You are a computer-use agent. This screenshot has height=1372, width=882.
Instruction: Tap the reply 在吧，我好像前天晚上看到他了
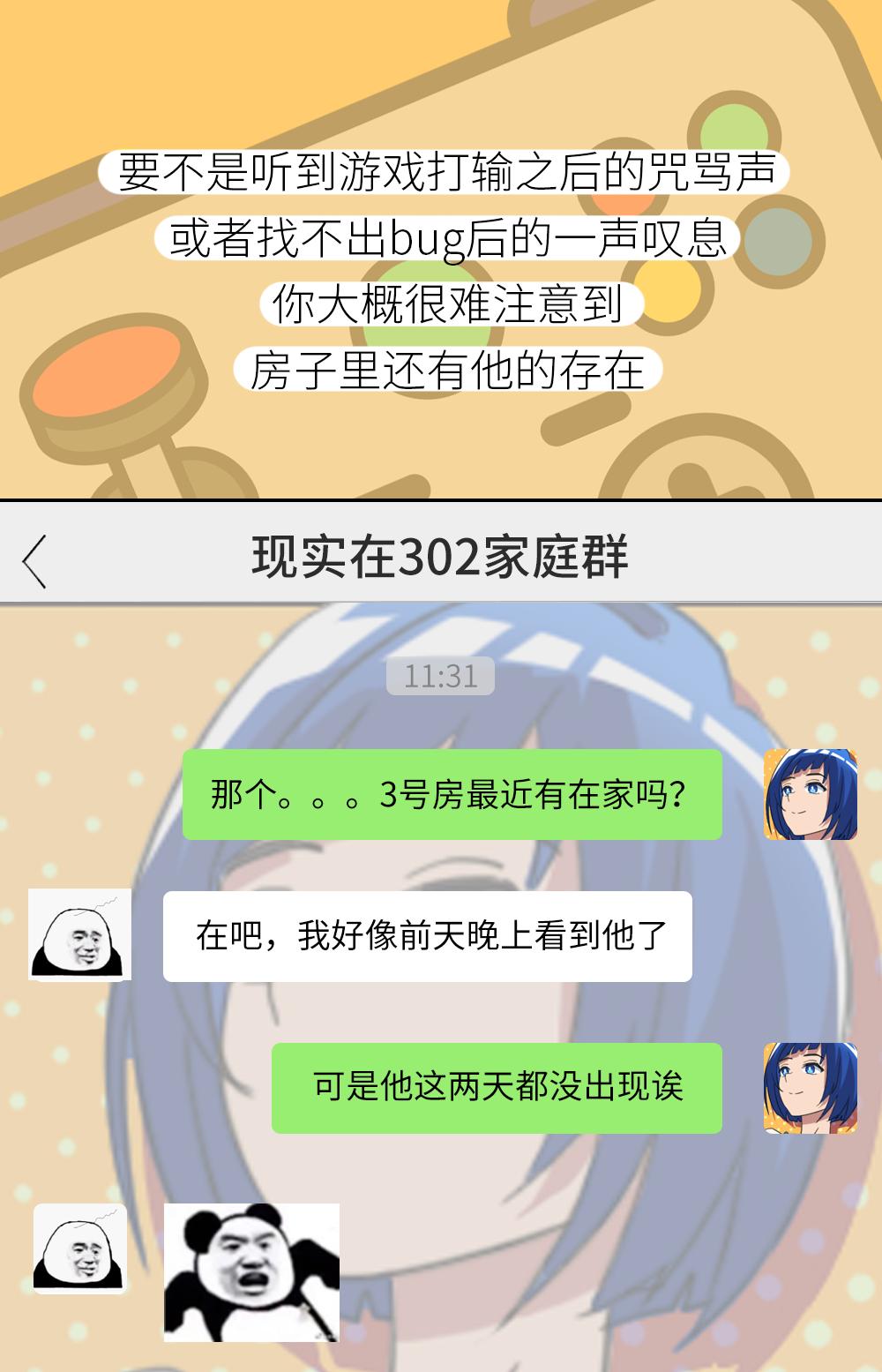(428, 937)
